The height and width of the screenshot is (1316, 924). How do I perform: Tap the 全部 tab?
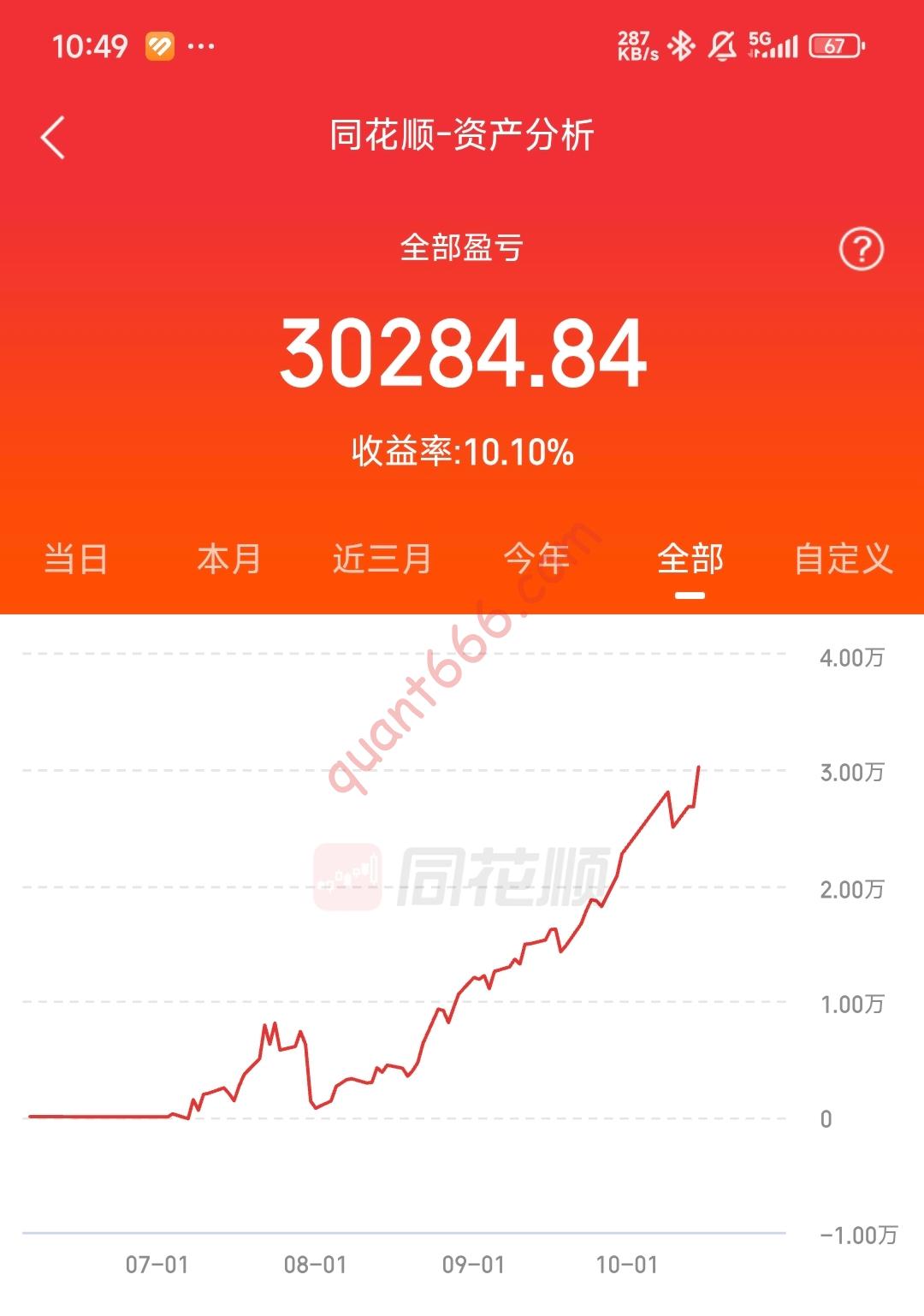click(x=690, y=560)
